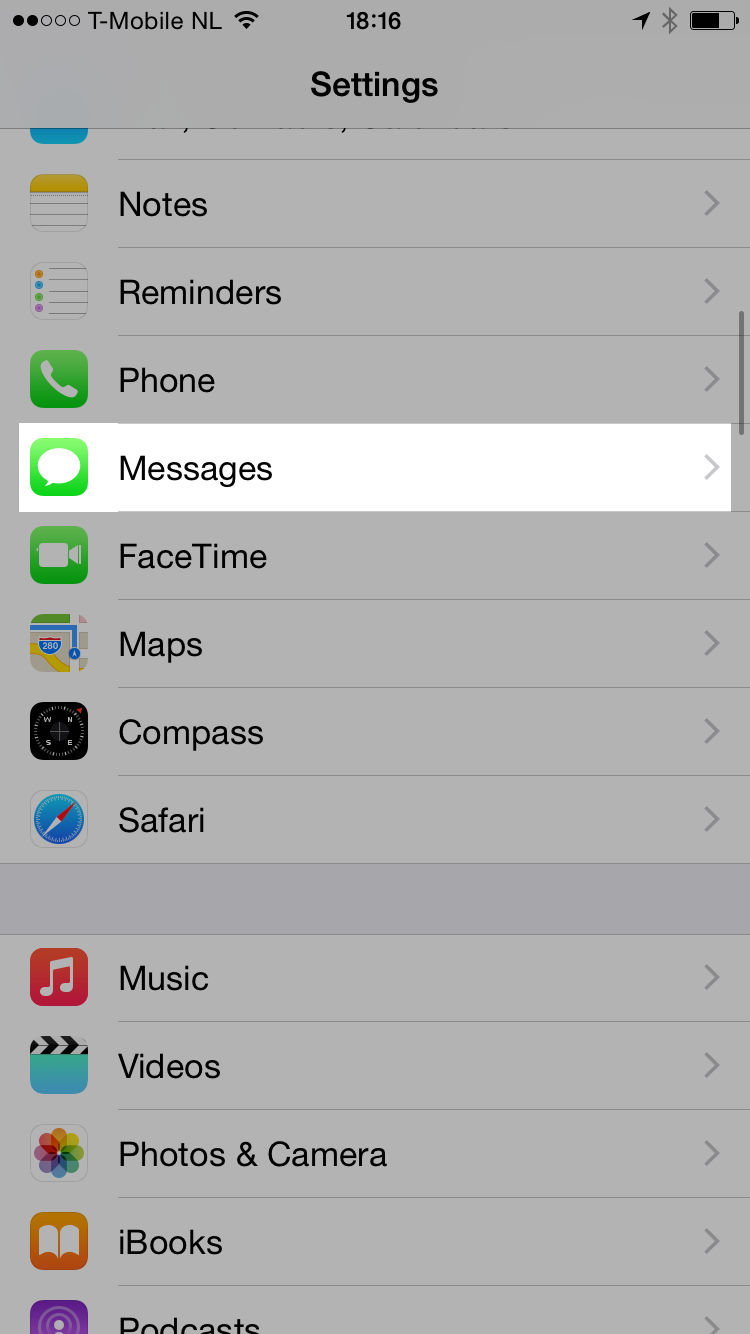Open Maps settings
The width and height of the screenshot is (750, 1334).
(x=375, y=644)
